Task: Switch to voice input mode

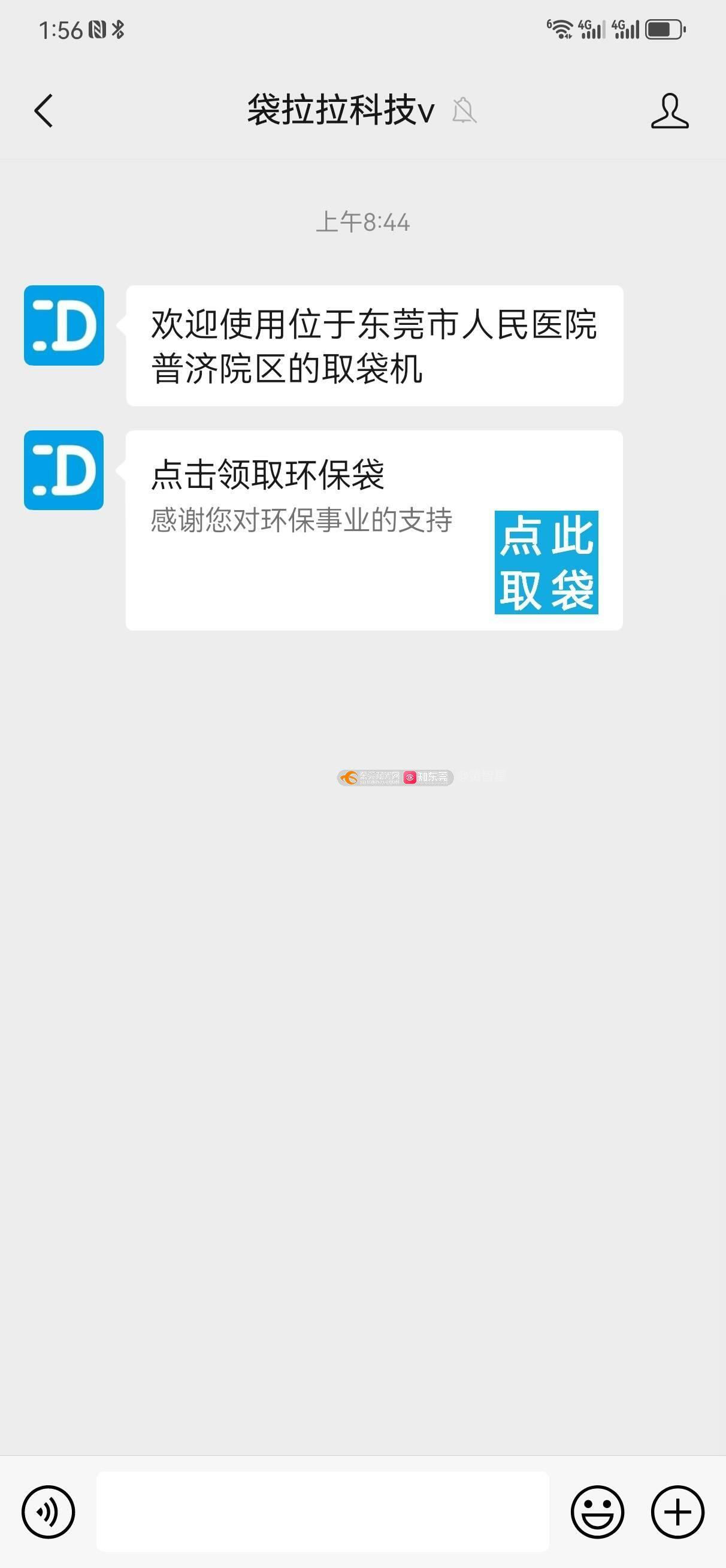Action: pyautogui.click(x=48, y=1512)
